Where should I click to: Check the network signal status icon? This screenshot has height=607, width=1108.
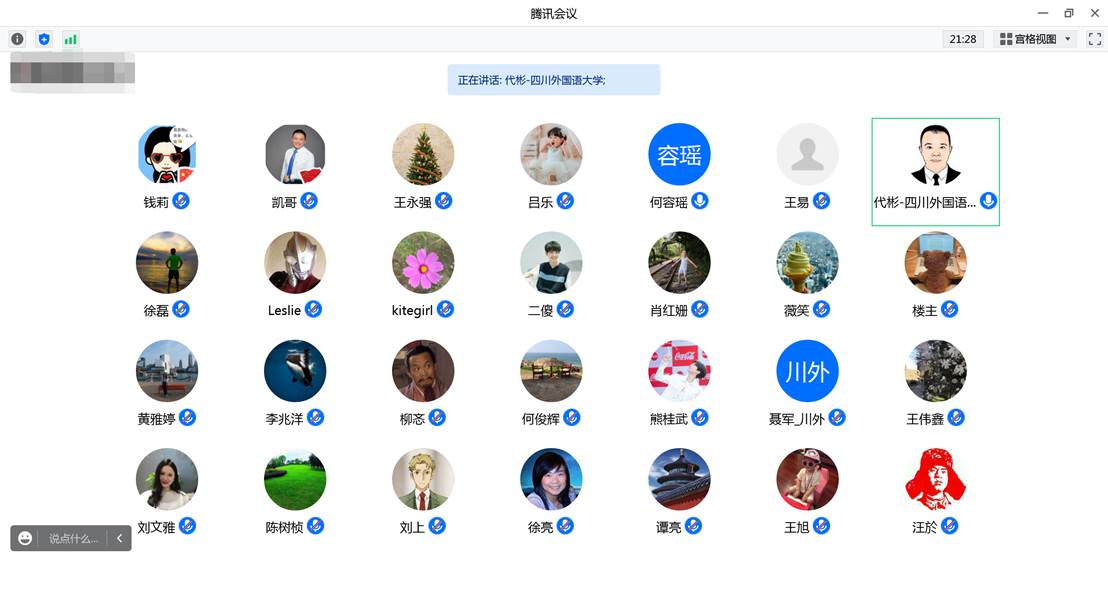coord(70,39)
